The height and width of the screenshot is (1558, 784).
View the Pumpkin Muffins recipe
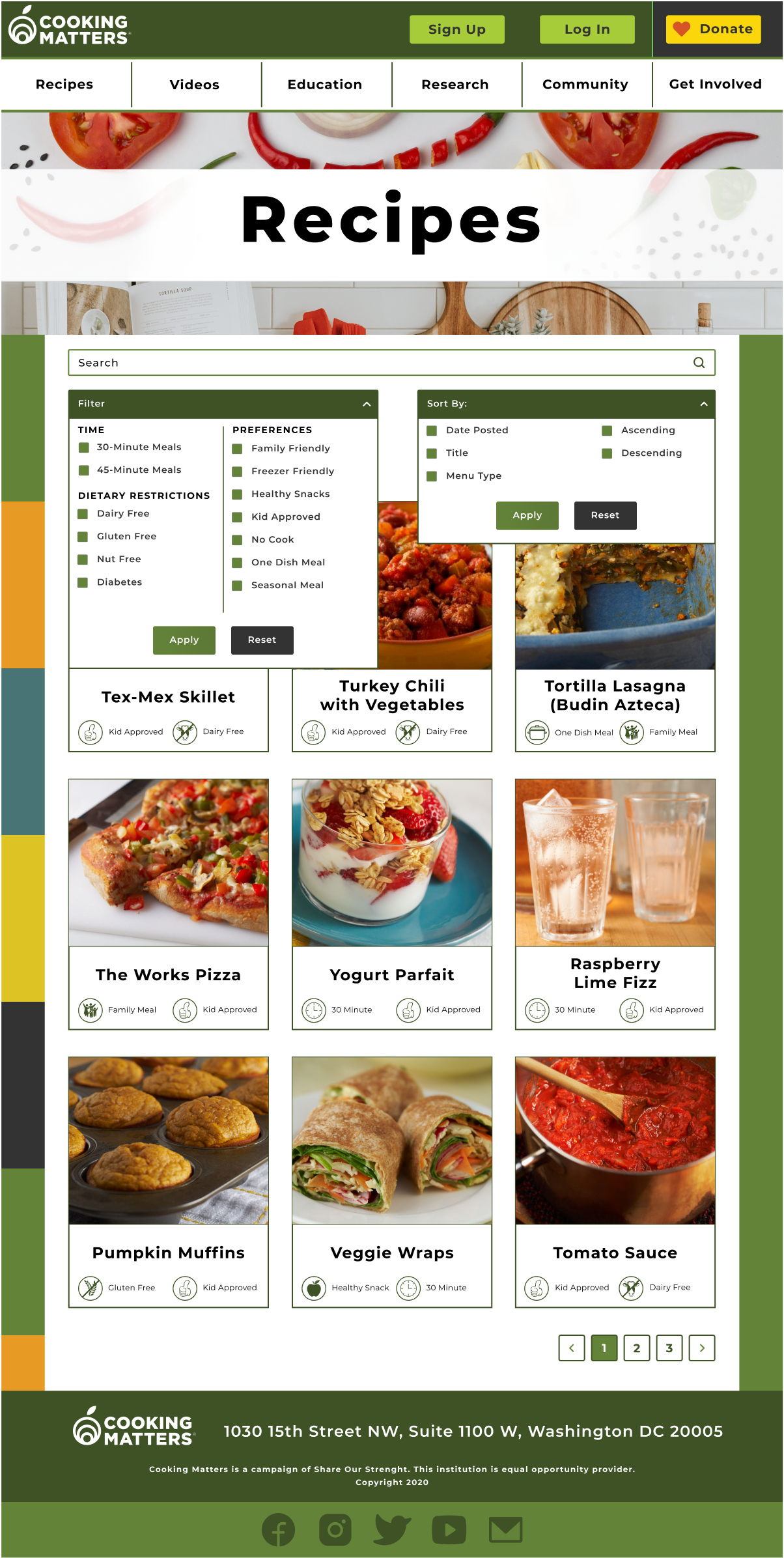pyautogui.click(x=169, y=1182)
